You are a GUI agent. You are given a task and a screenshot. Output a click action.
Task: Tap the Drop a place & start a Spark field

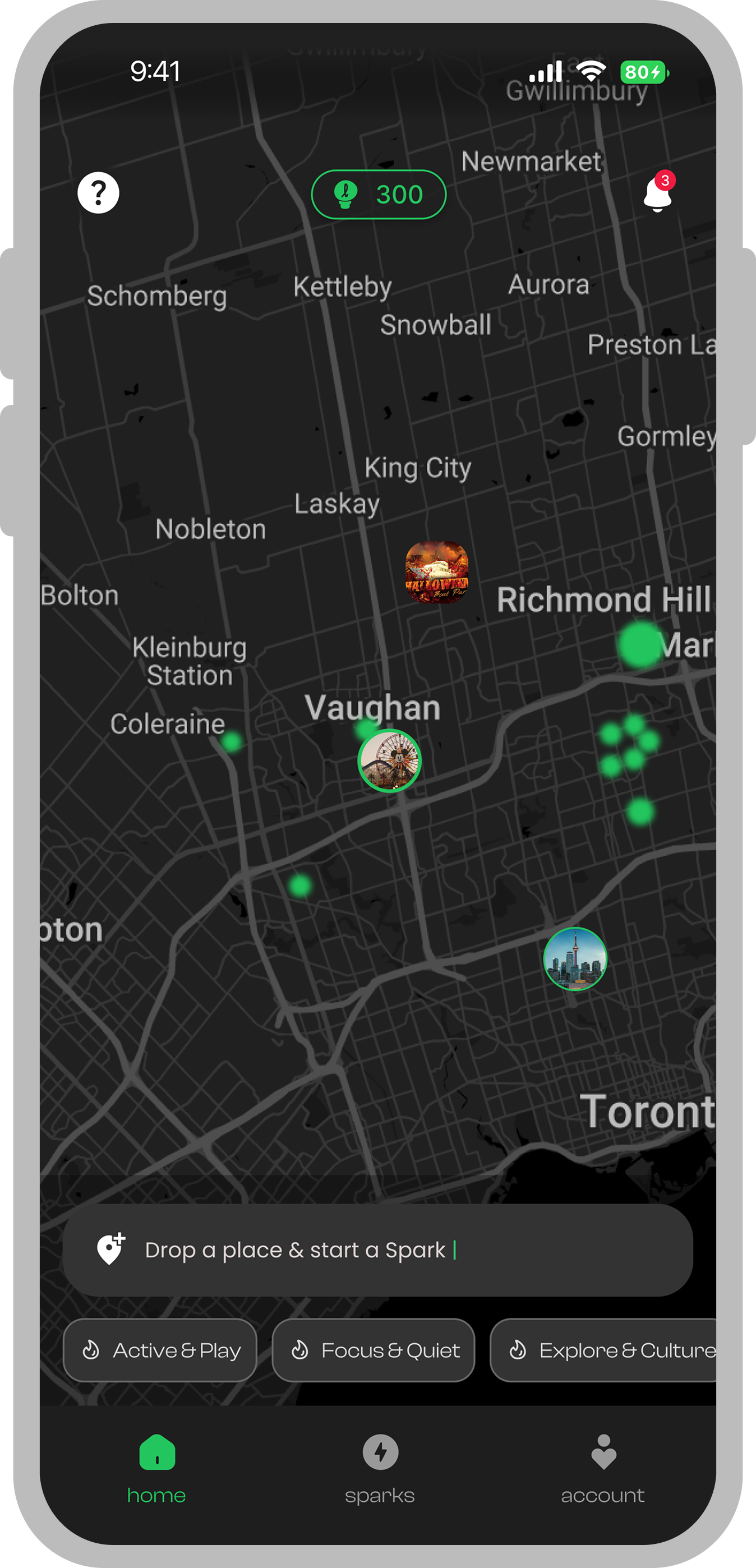coord(377,1250)
